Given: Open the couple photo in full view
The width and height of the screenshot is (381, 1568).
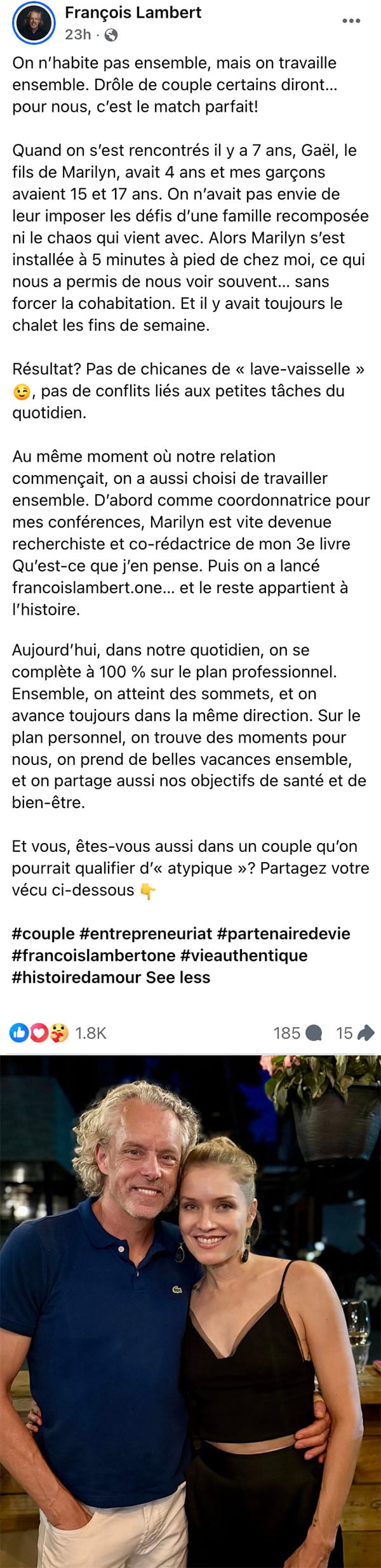Looking at the screenshot, I should click(x=190, y=1311).
